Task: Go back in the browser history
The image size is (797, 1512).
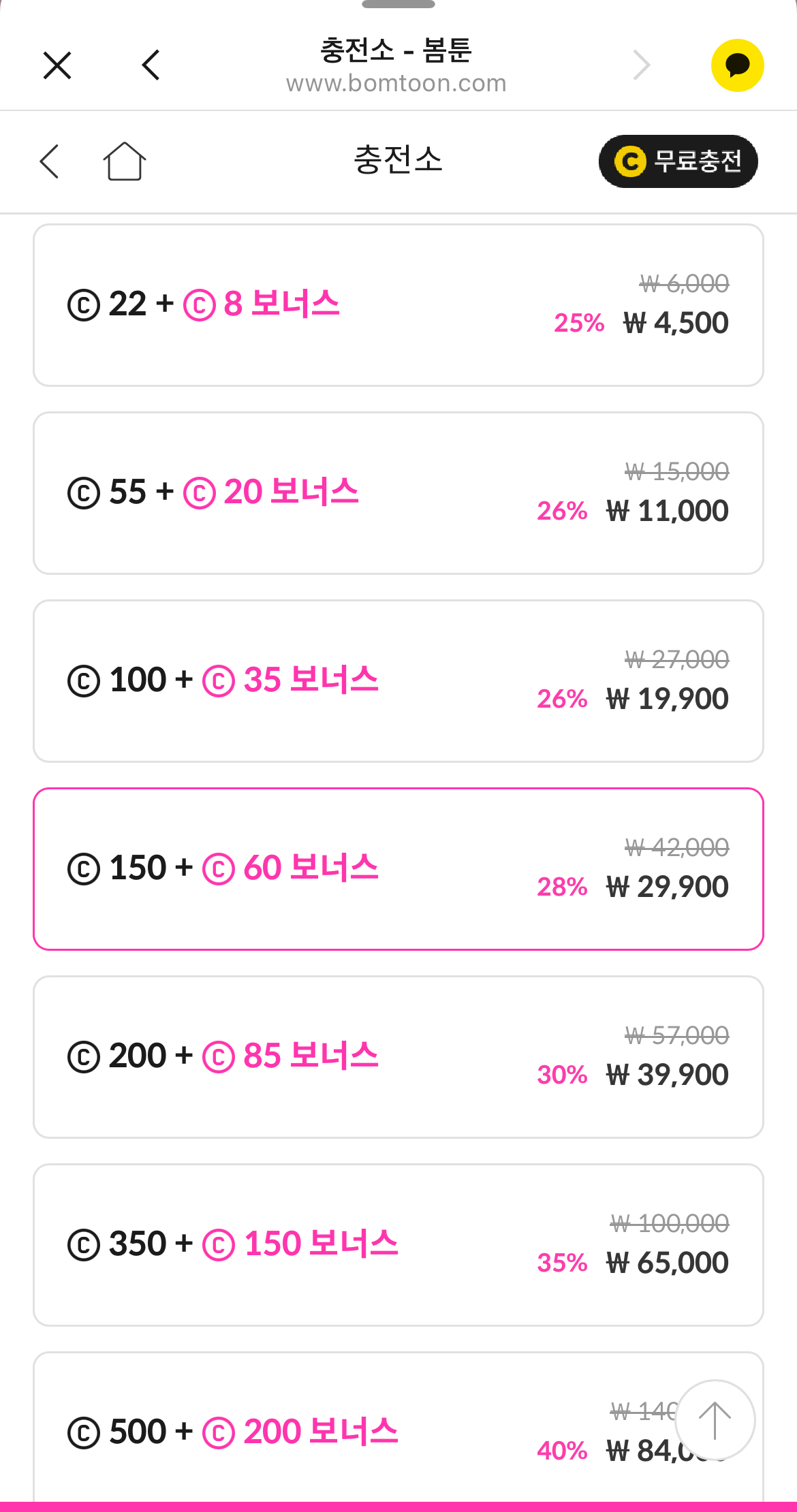Action: [x=151, y=65]
